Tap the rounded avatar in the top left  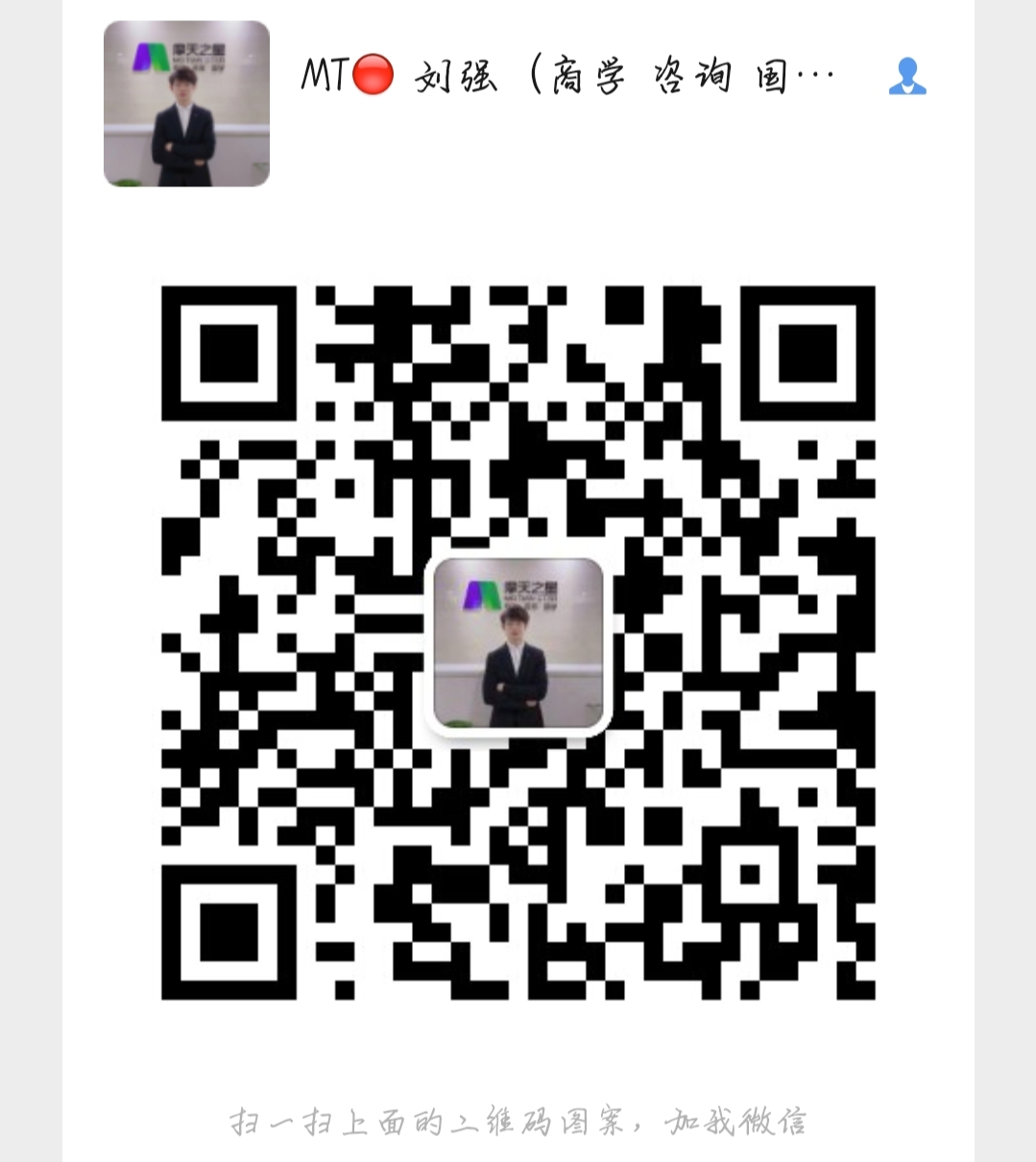click(185, 104)
